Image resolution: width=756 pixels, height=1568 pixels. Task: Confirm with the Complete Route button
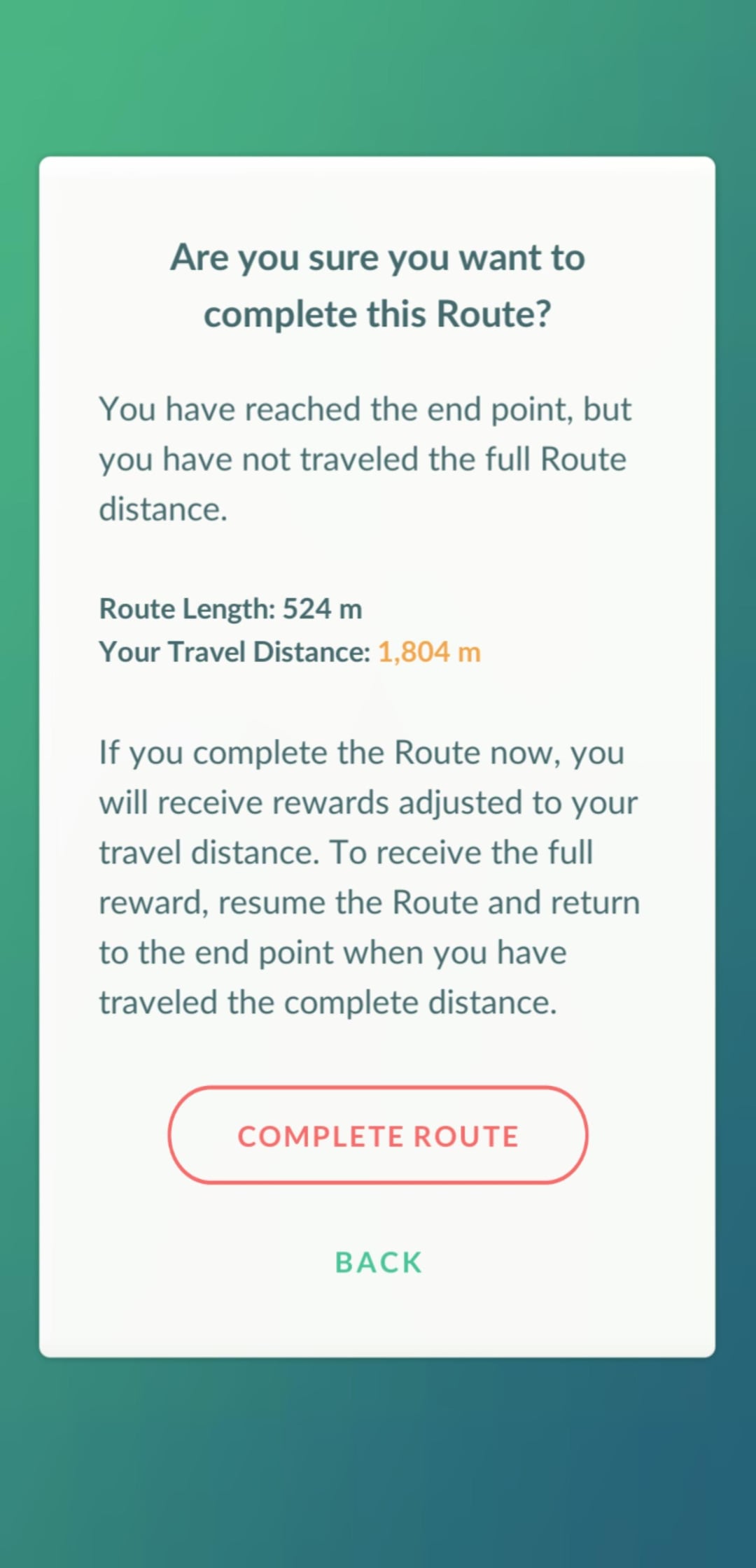(378, 1135)
